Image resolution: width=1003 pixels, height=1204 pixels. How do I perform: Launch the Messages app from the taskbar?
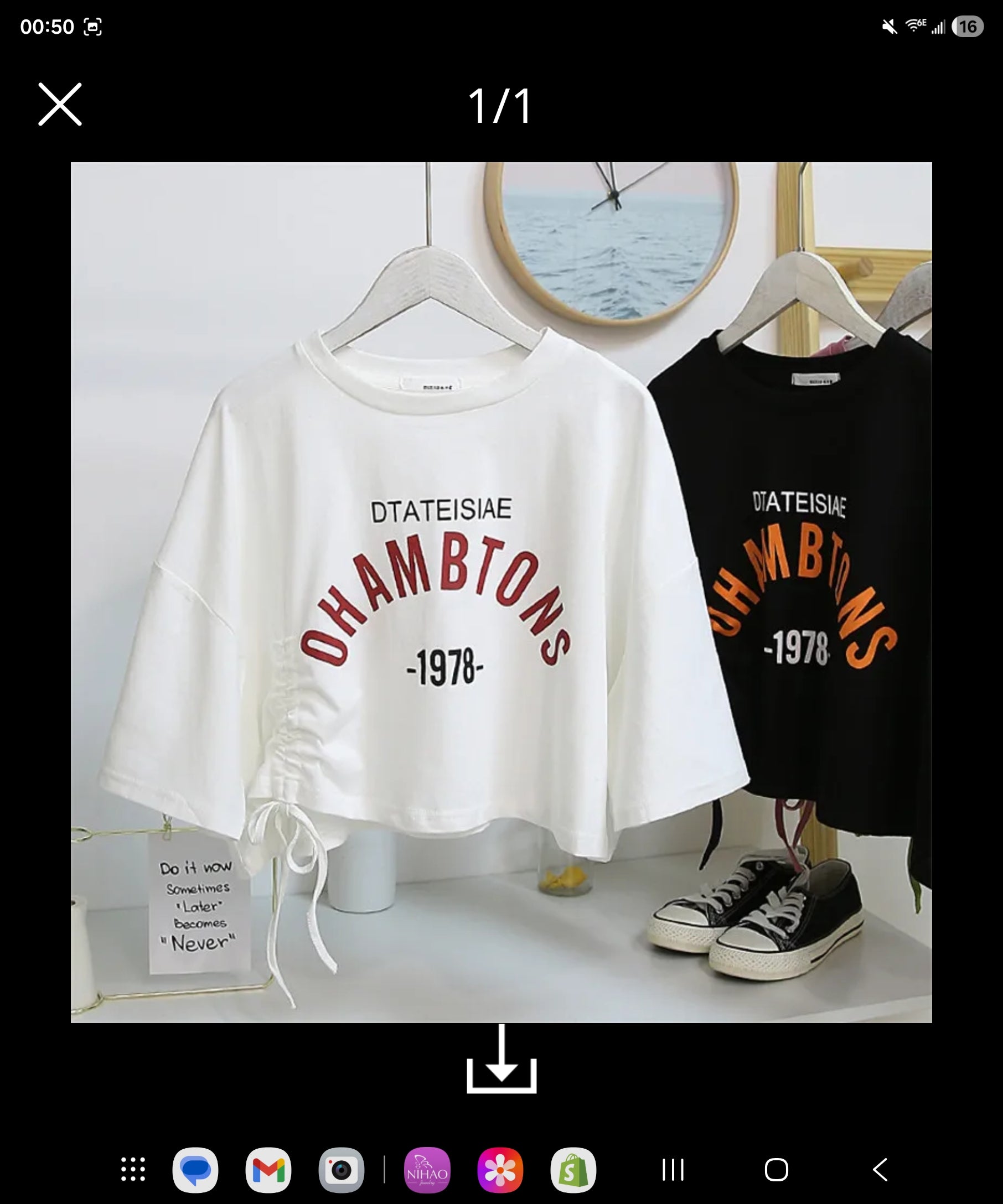pos(195,1170)
